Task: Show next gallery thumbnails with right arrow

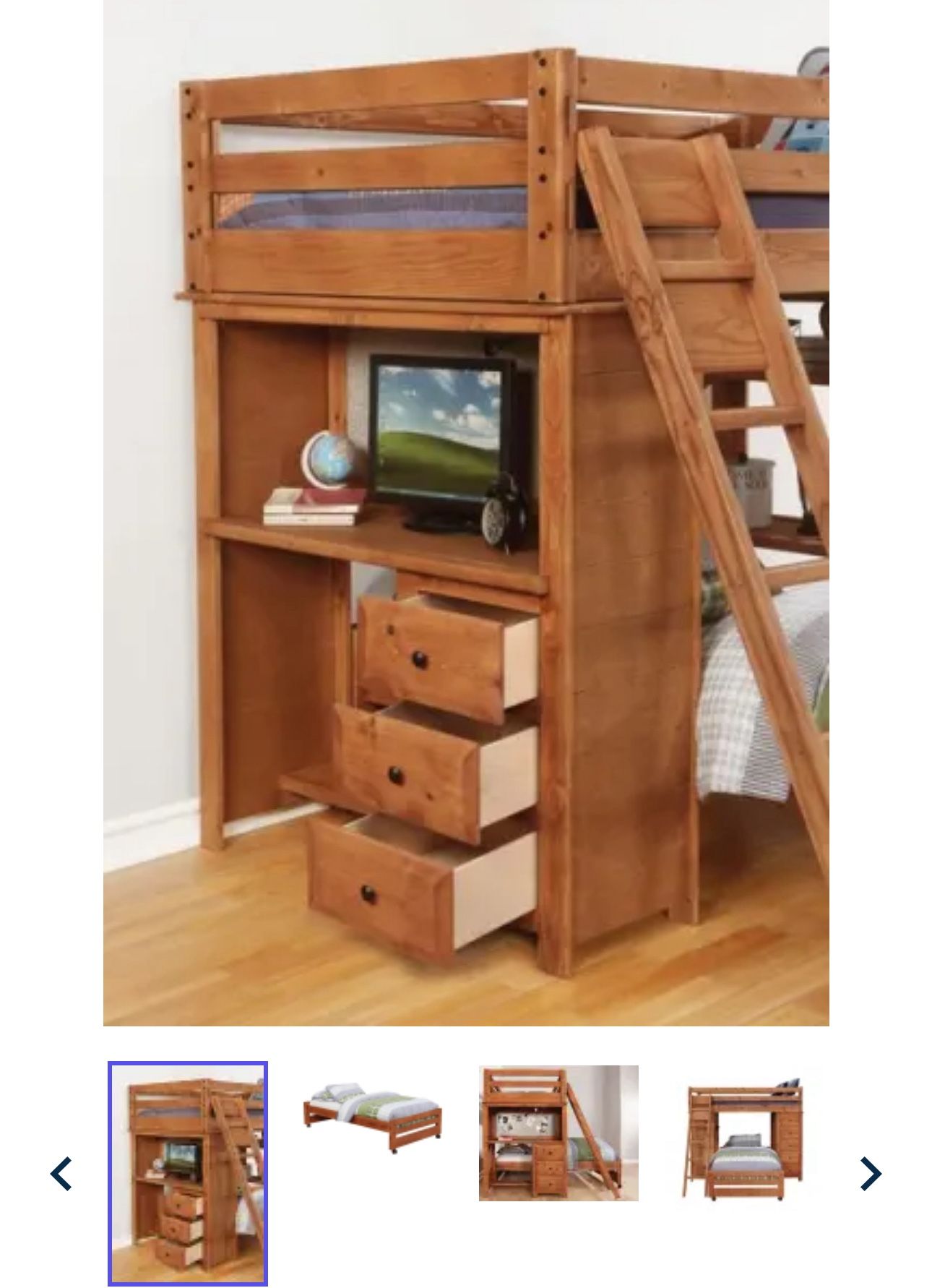Action: point(871,1174)
